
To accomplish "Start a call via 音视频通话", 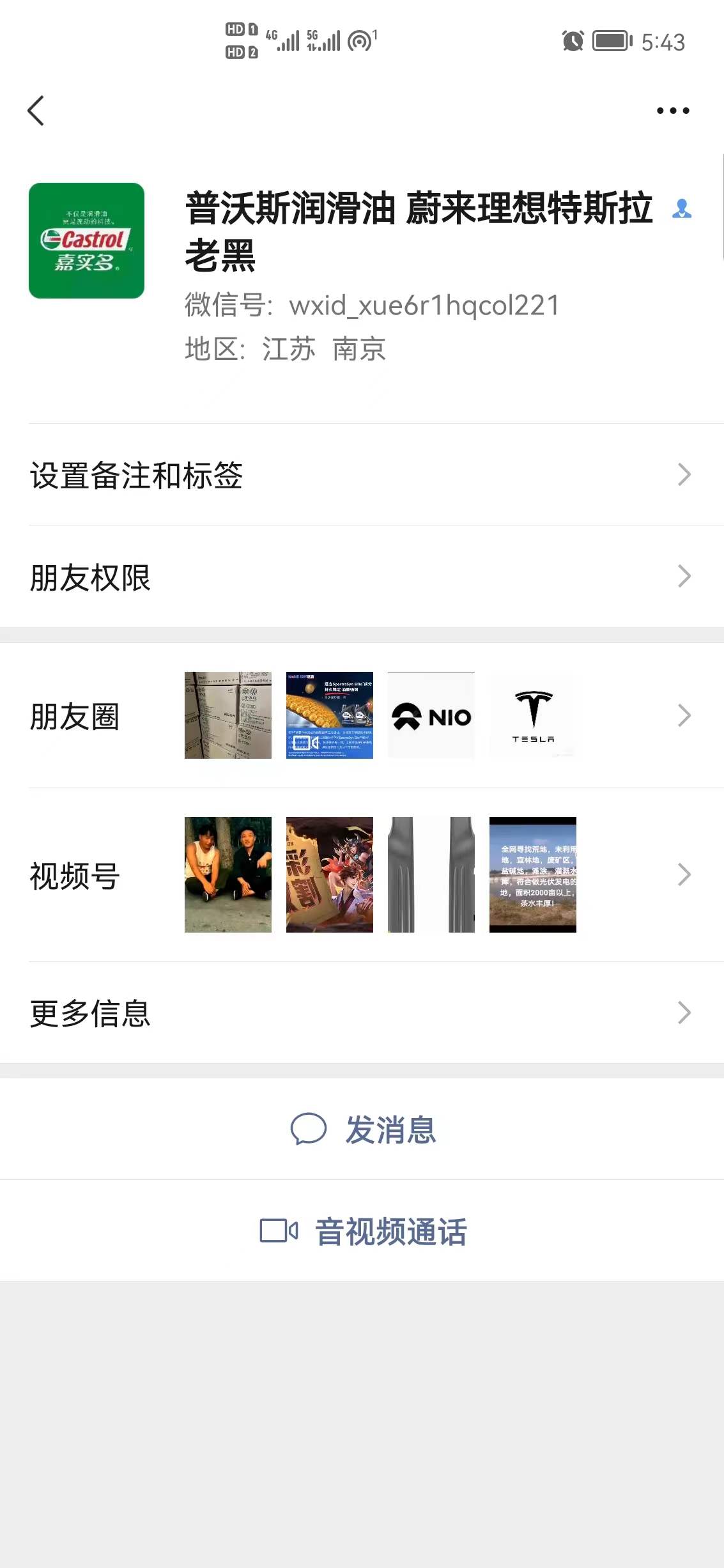I will pyautogui.click(x=363, y=1231).
